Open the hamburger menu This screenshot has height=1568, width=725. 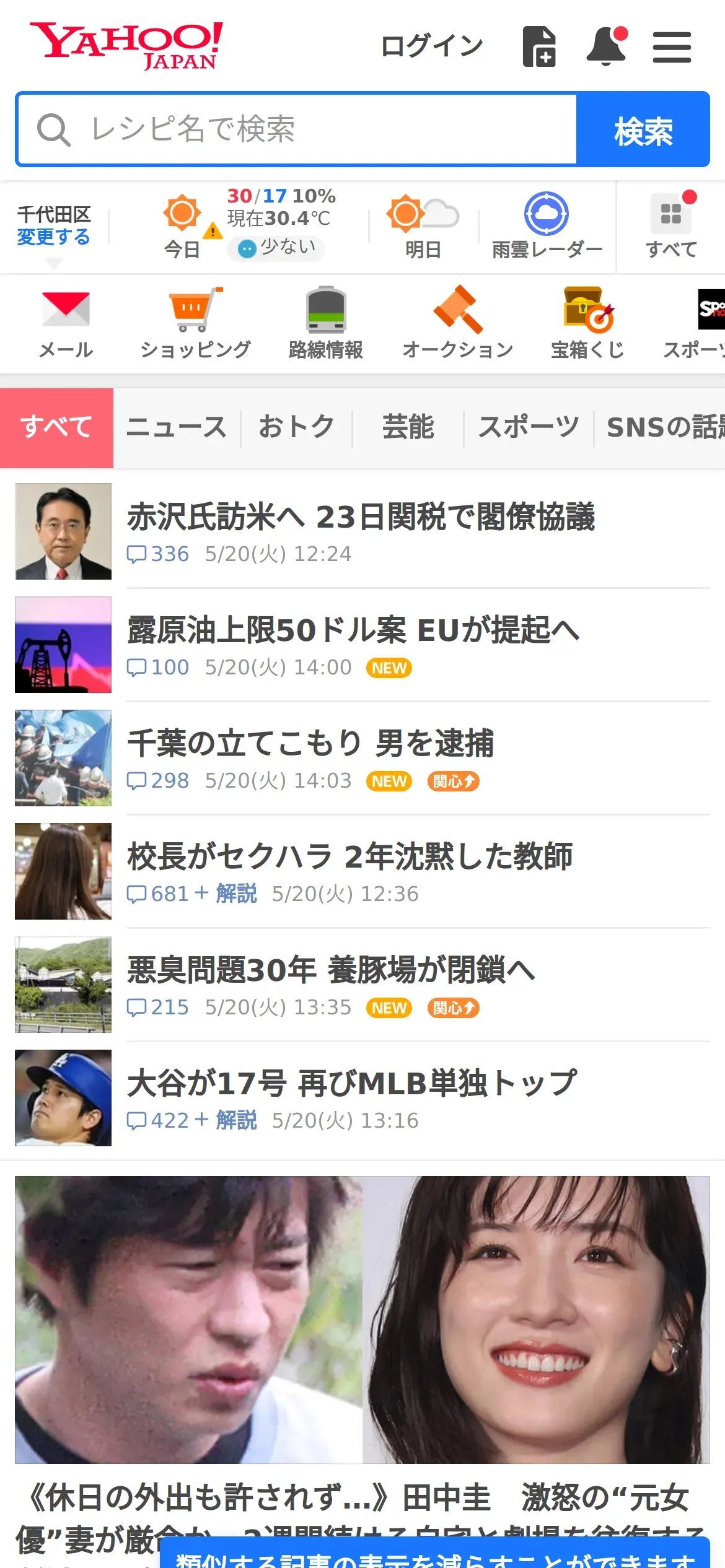coord(672,47)
